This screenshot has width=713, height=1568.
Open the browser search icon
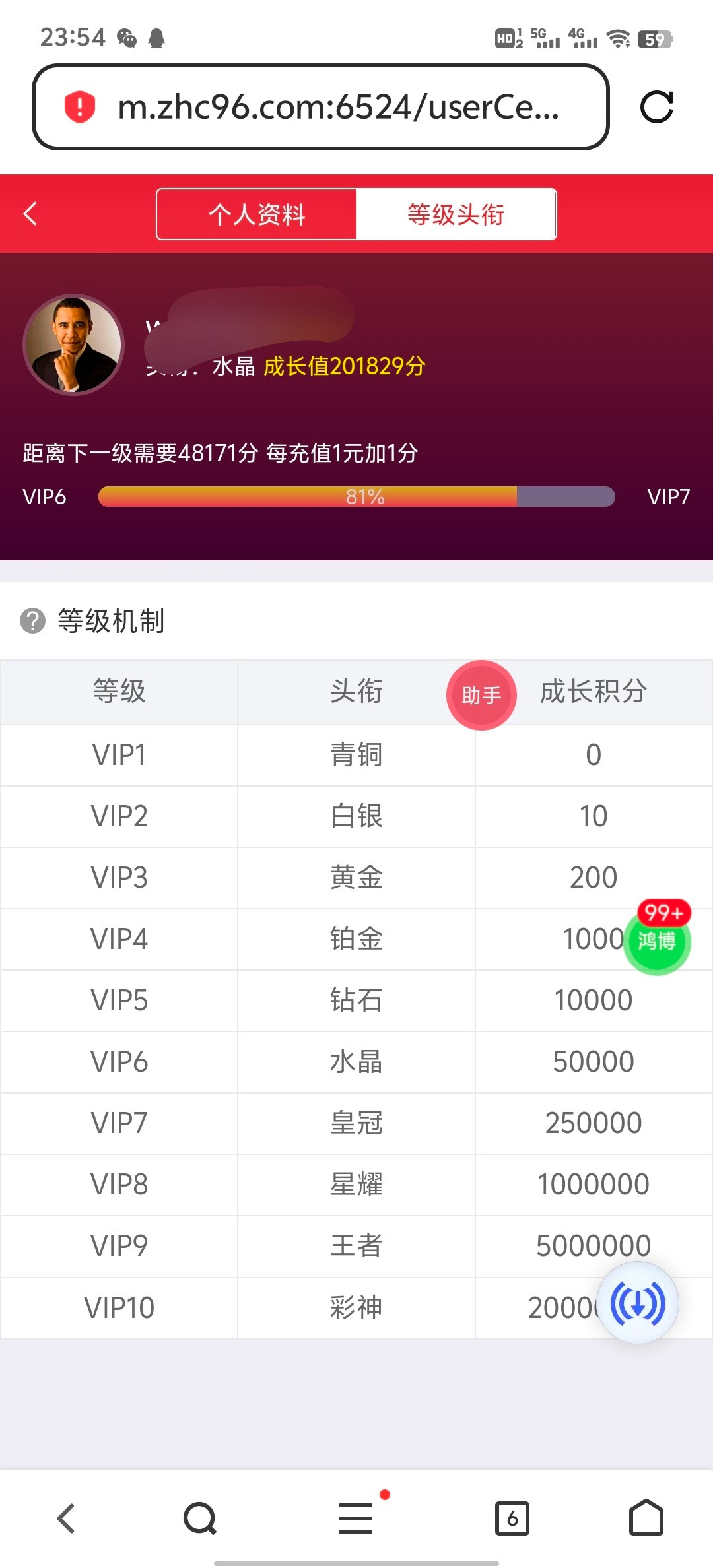pyautogui.click(x=200, y=1519)
